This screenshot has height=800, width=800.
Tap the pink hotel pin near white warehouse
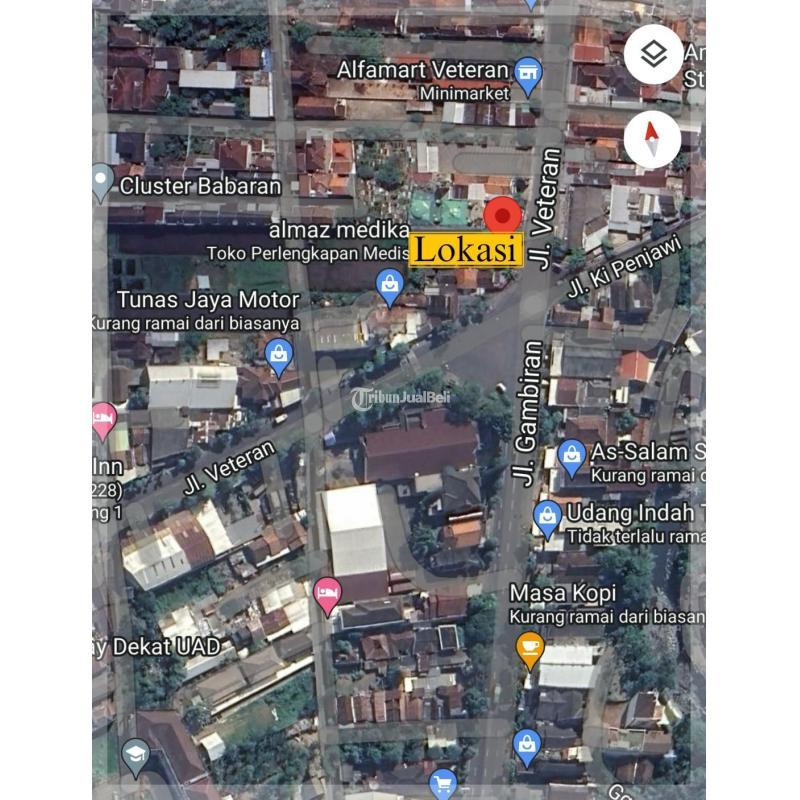327,594
